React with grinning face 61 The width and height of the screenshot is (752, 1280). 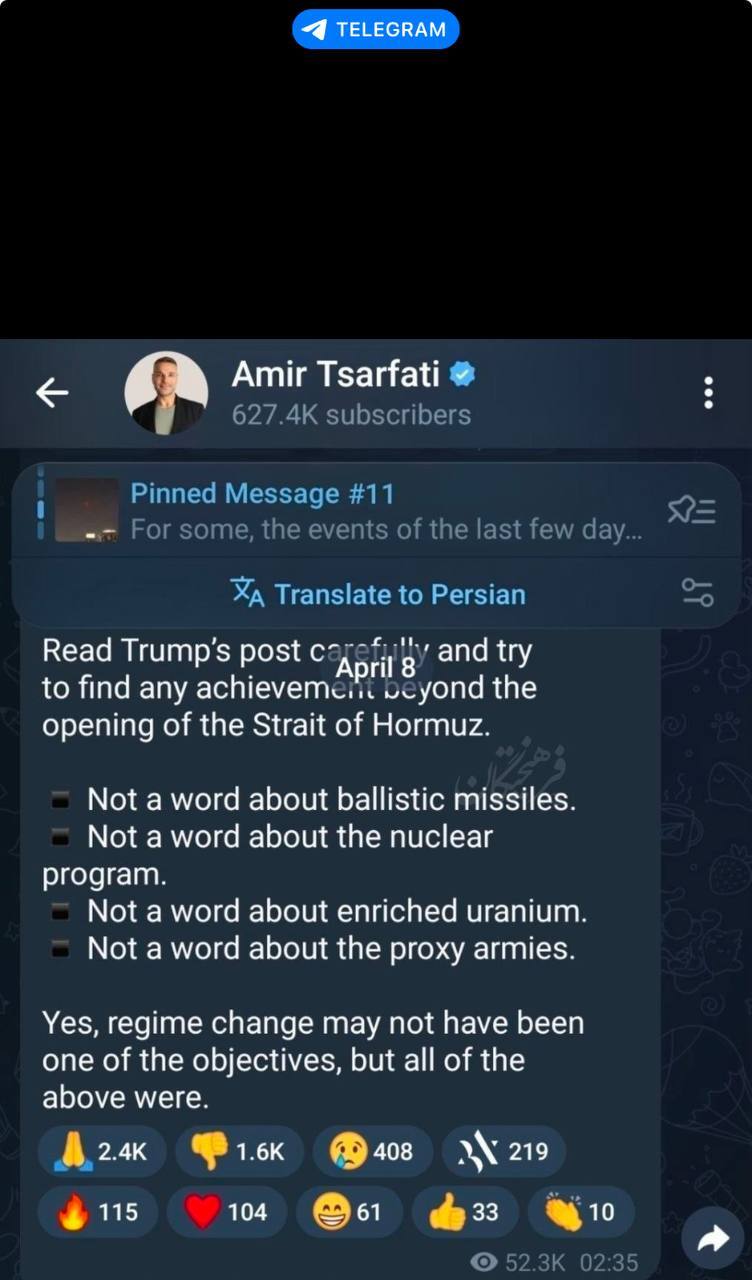(347, 1212)
